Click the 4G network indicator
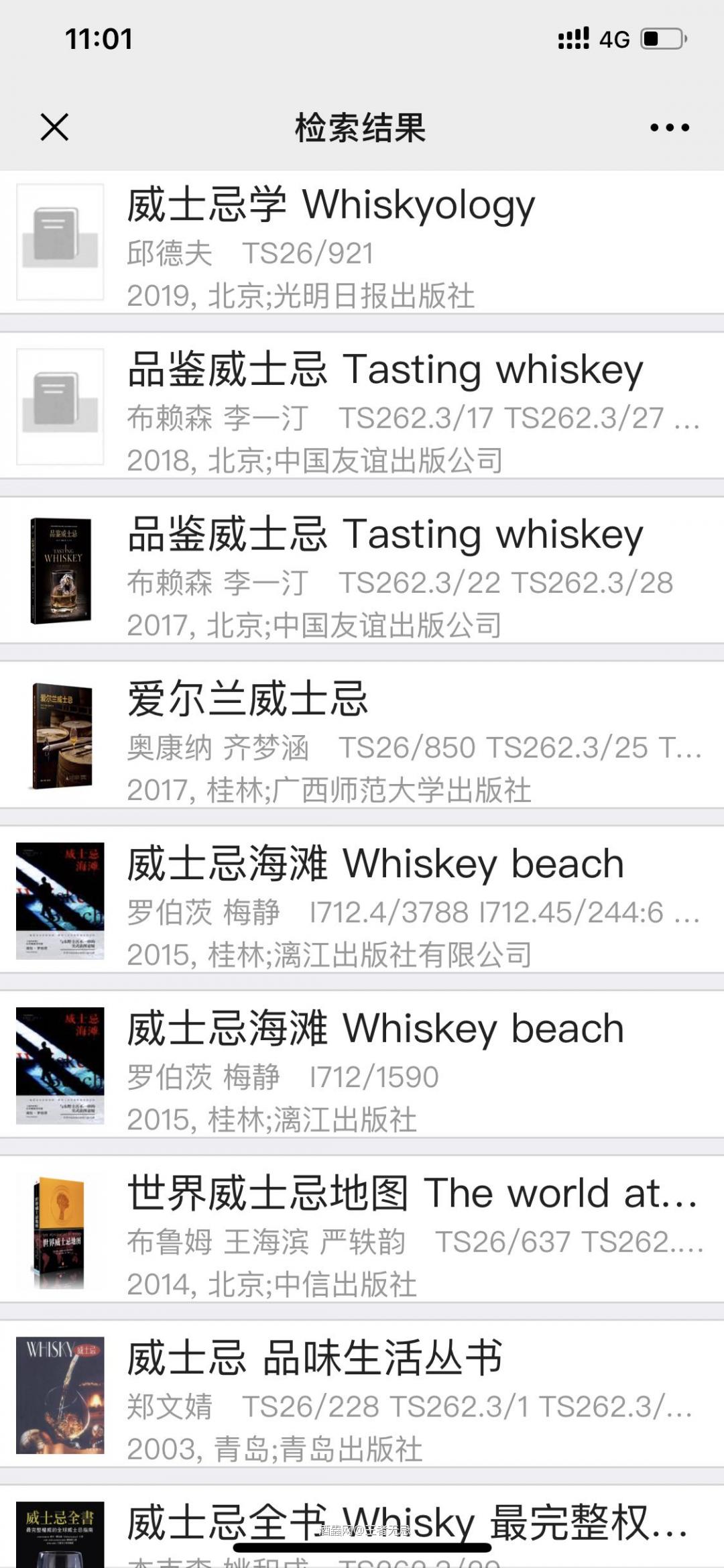Screen dimensions: 724x1568 611,40
